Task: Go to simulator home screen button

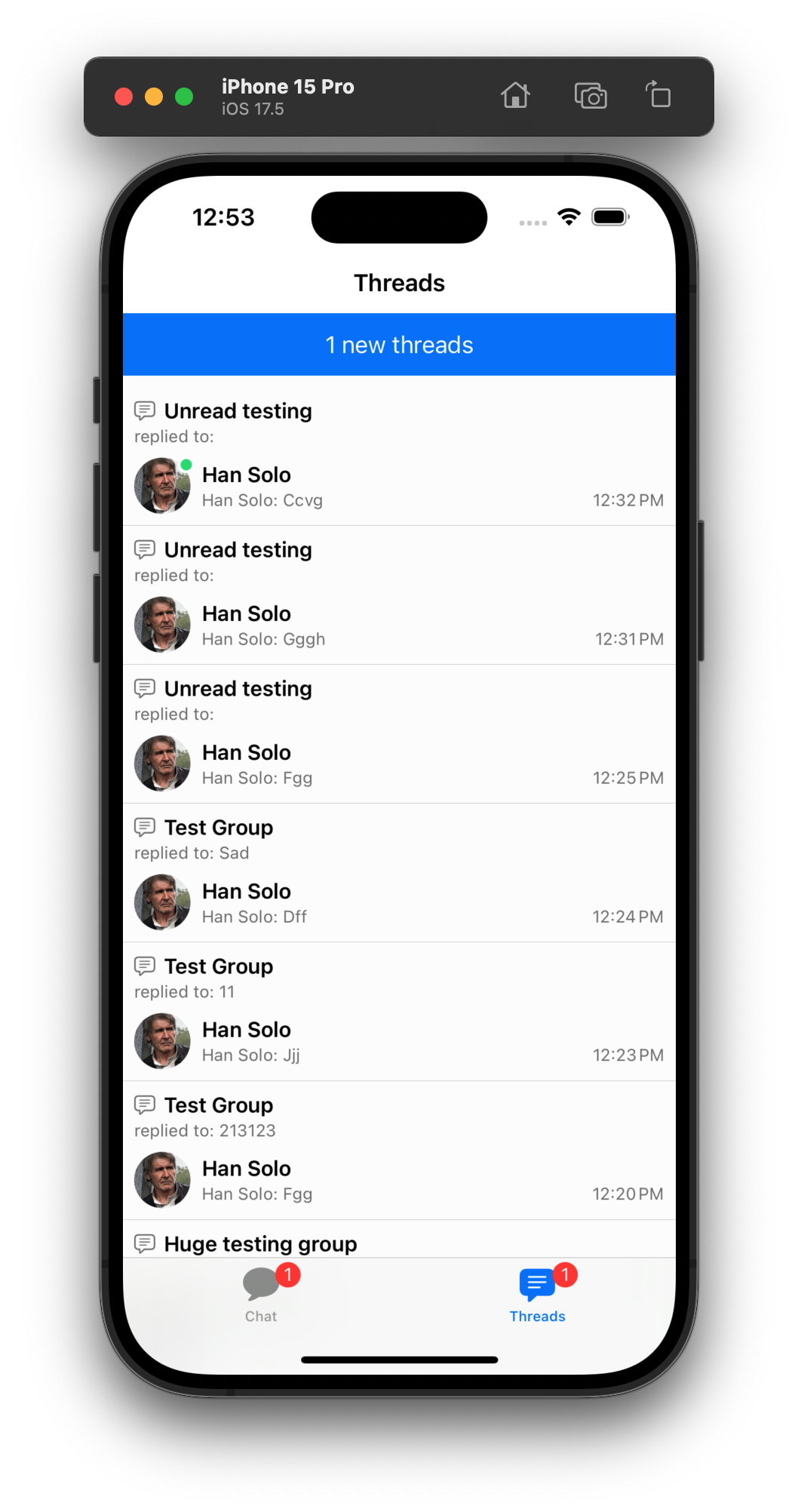Action: (515, 96)
